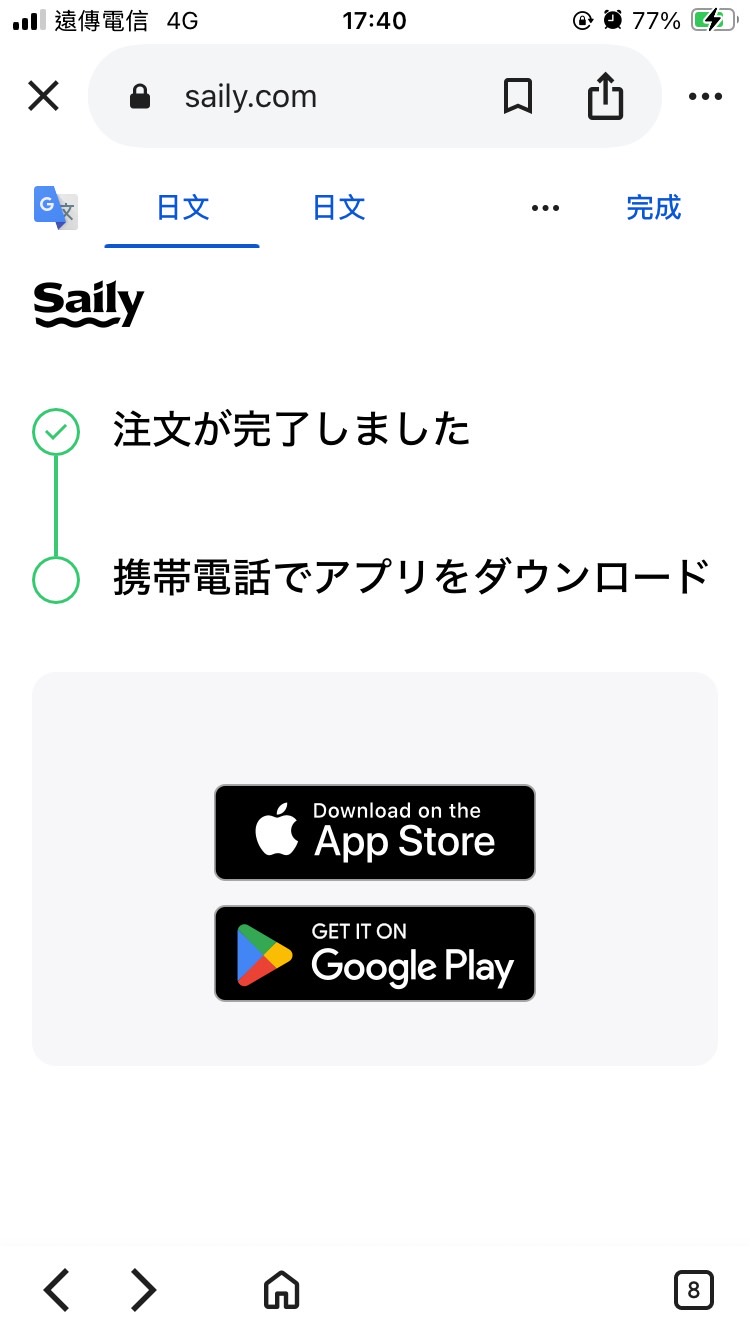Screen dimensions: 750x1334
Task: Share this page via share icon
Action: (605, 97)
